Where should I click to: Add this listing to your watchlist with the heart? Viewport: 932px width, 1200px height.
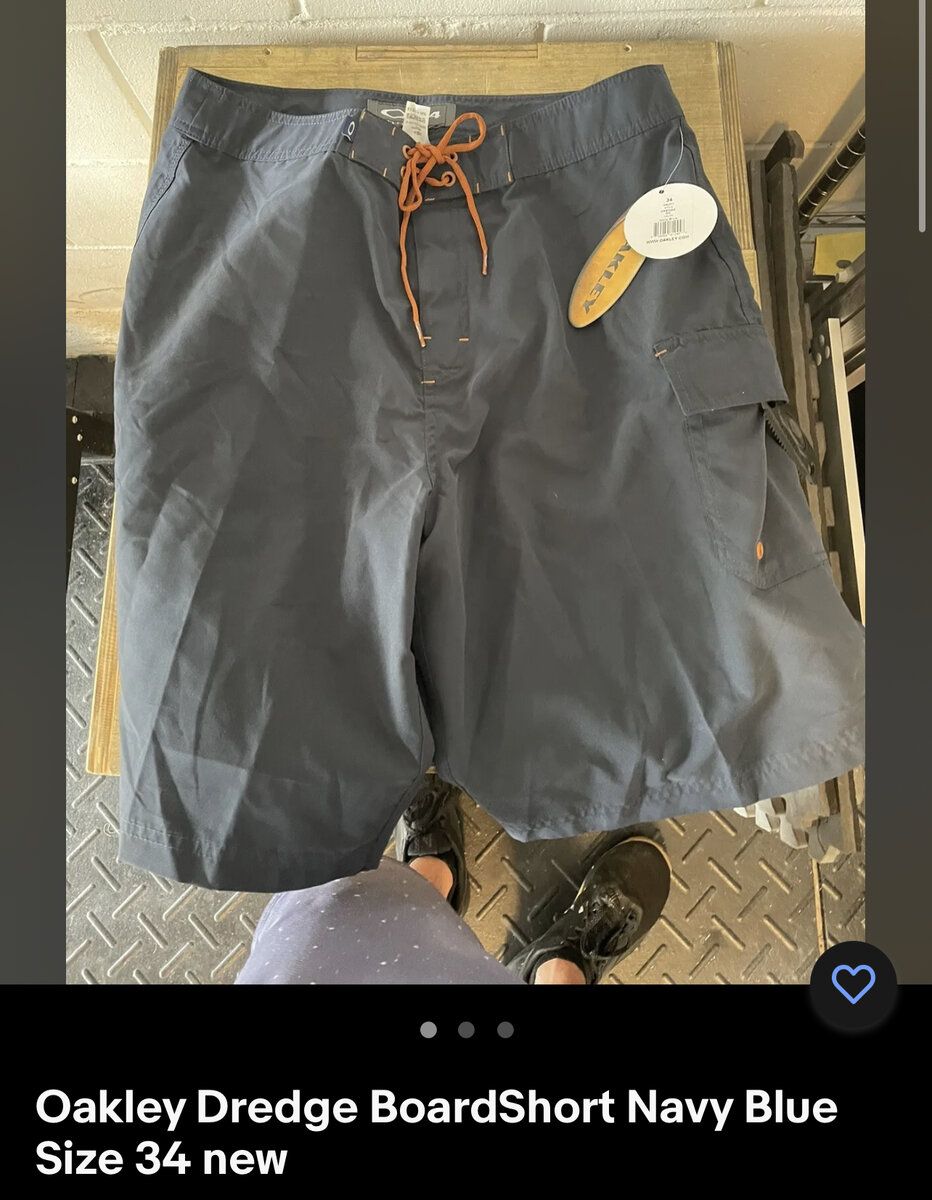pyautogui.click(x=852, y=985)
